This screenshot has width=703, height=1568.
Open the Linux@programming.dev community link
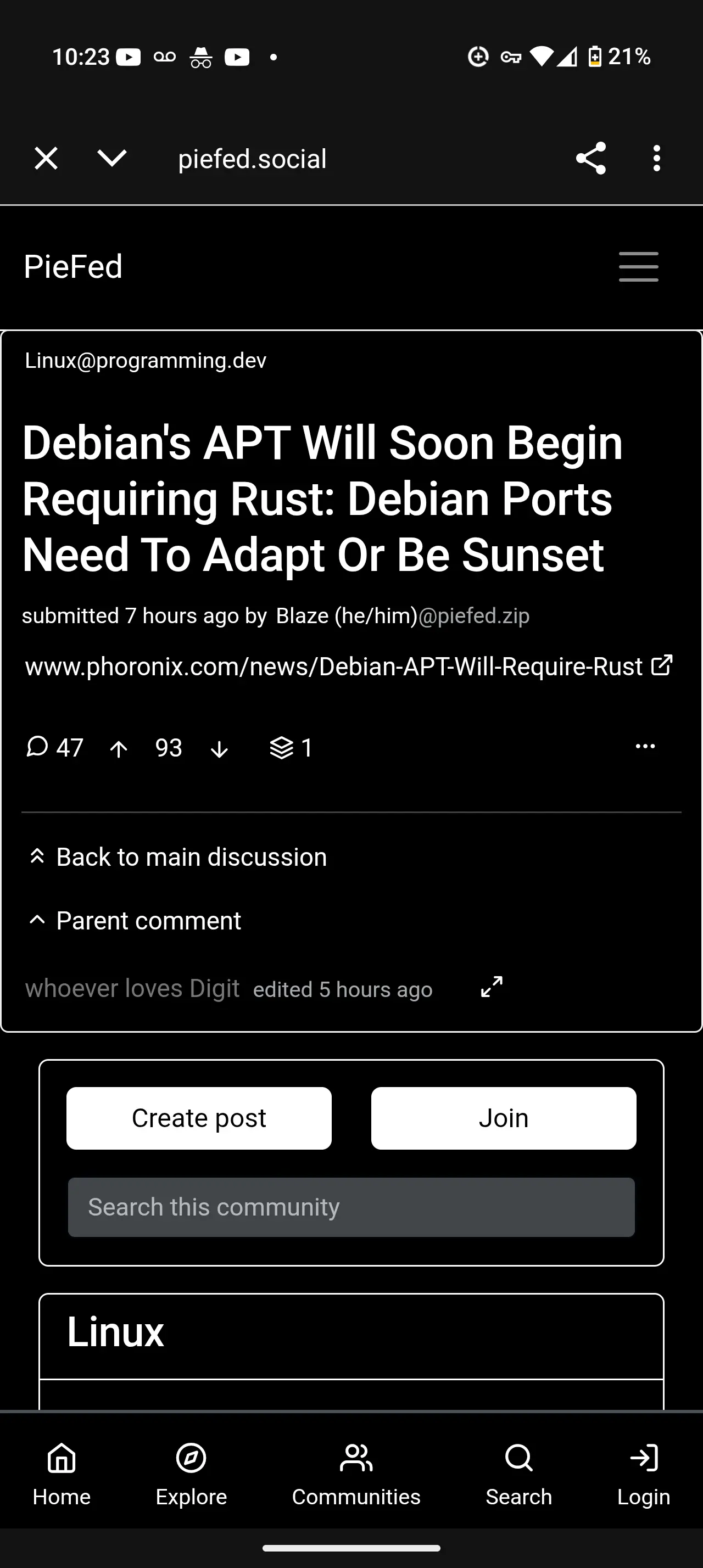click(146, 361)
